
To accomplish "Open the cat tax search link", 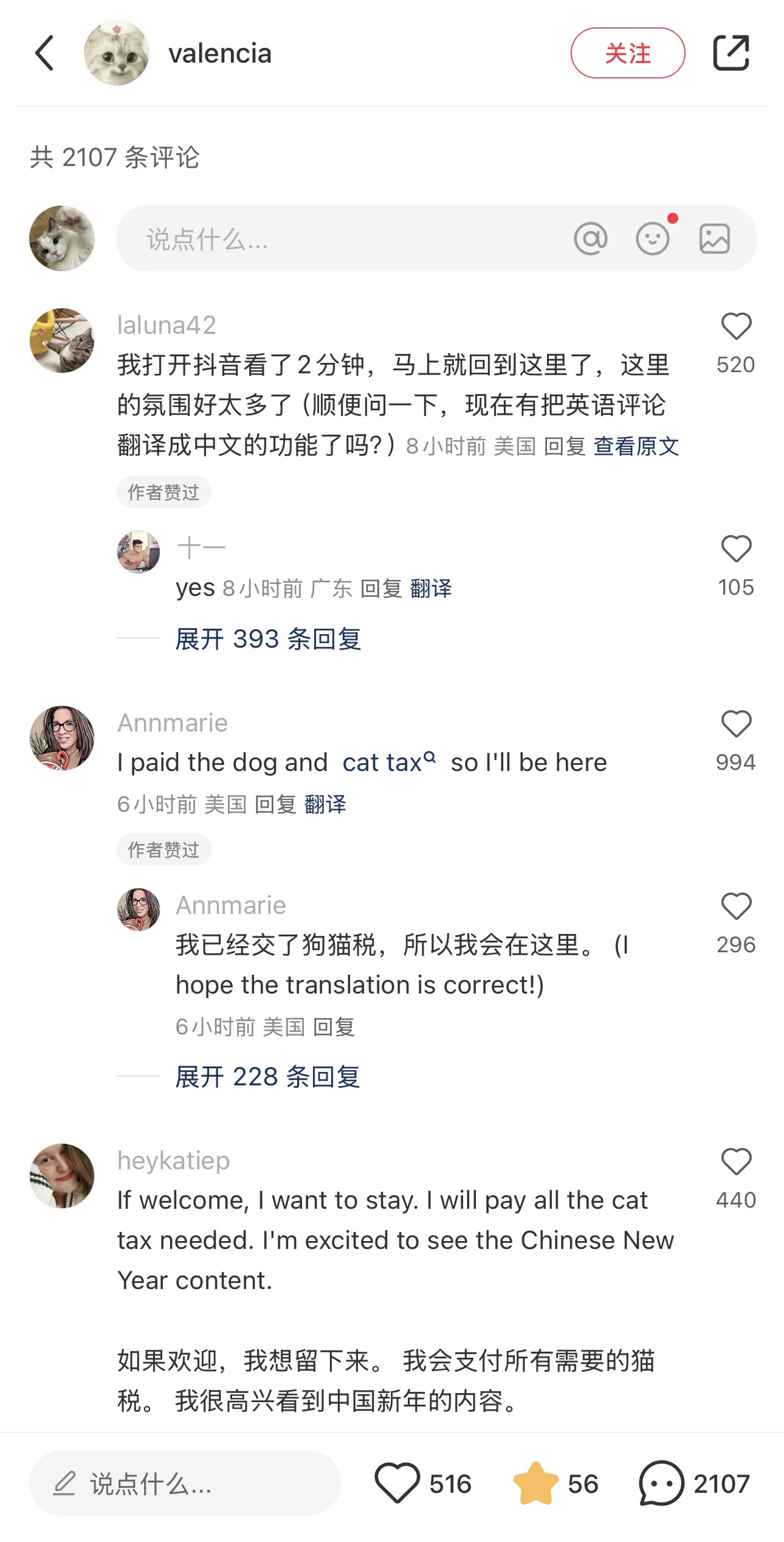I will click(388, 762).
